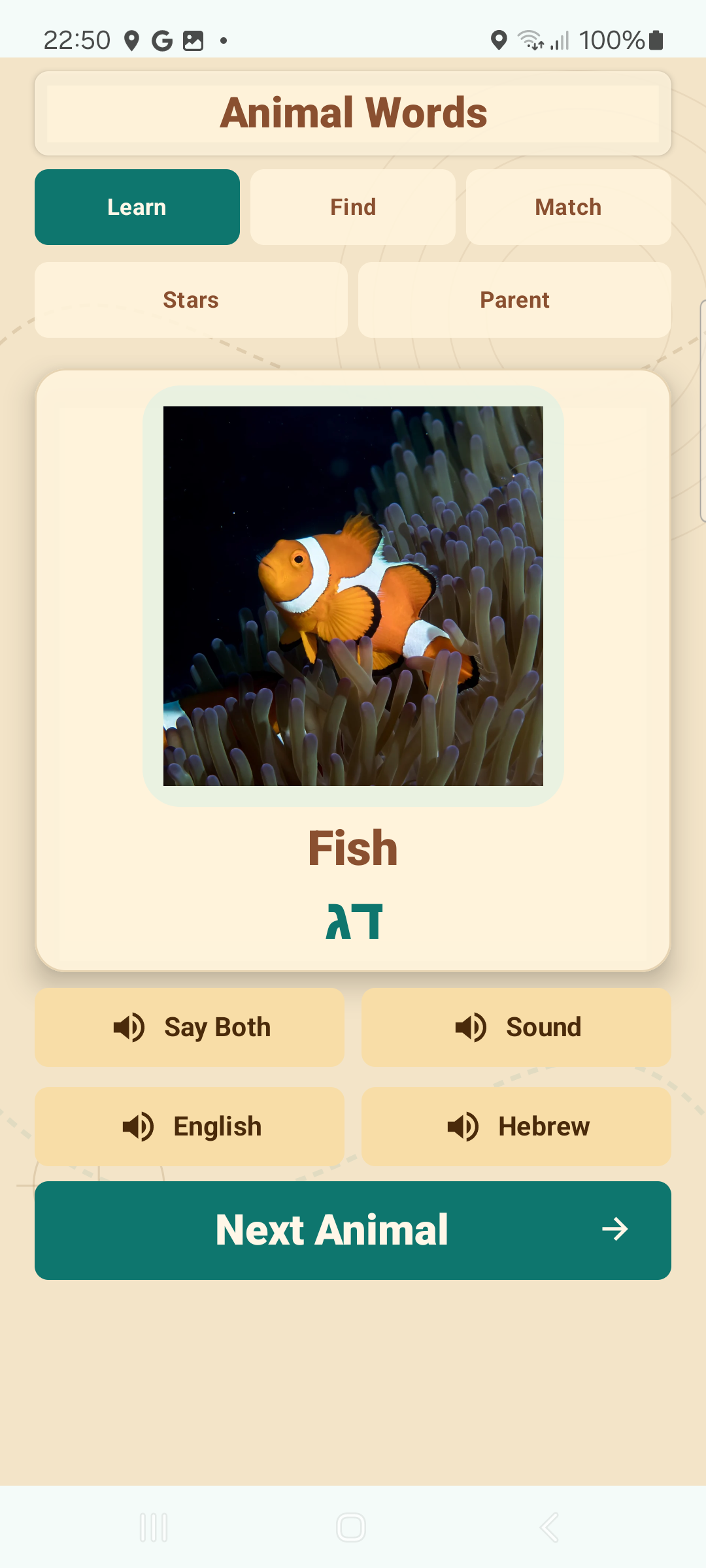Play the fish Sound button
The width and height of the screenshot is (706, 1568).
(516, 1027)
